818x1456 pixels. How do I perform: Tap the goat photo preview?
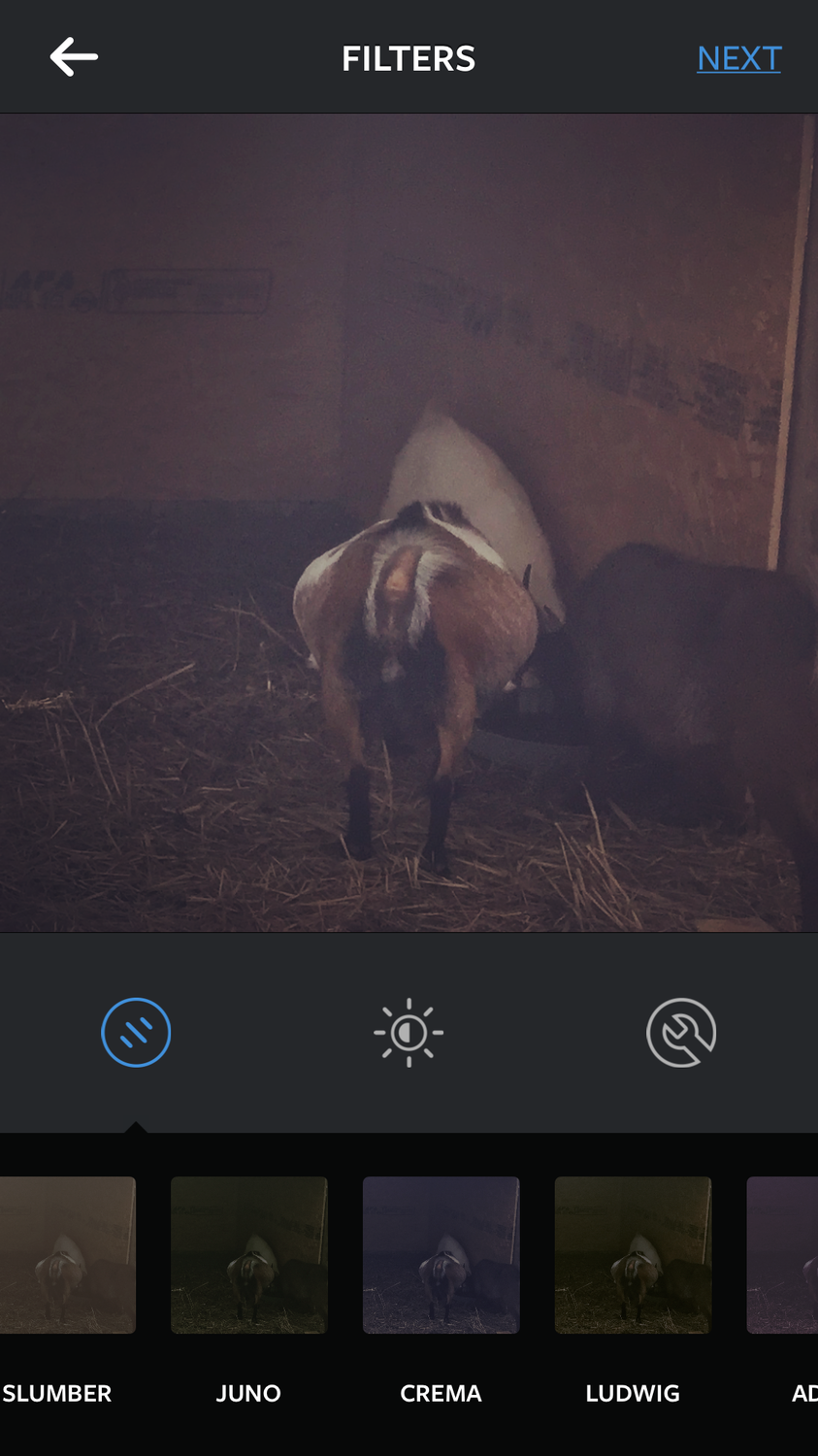pos(409,522)
